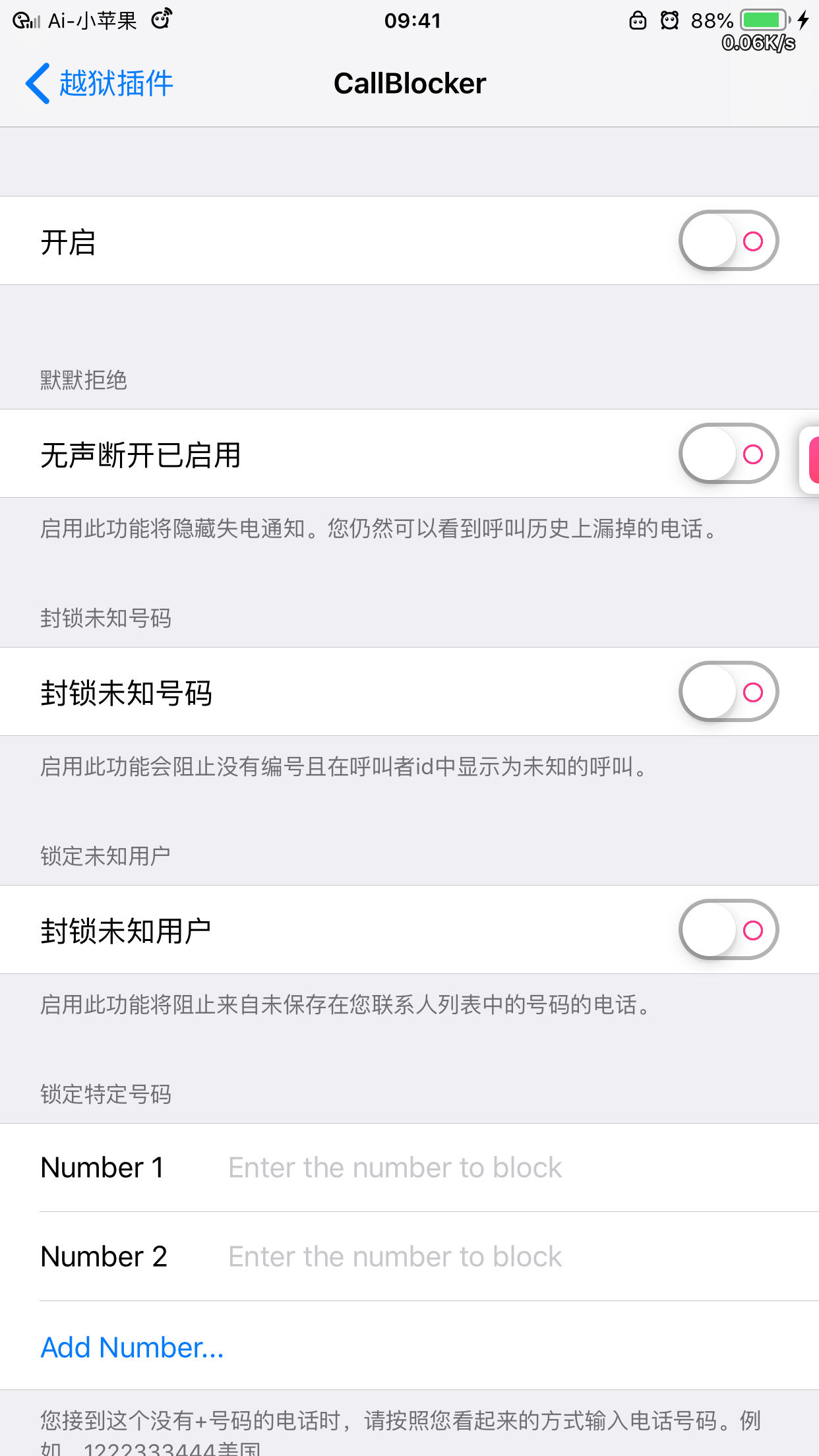Click the charging lightning bolt icon
Viewport: 819px width, 1456px height.
803,20
